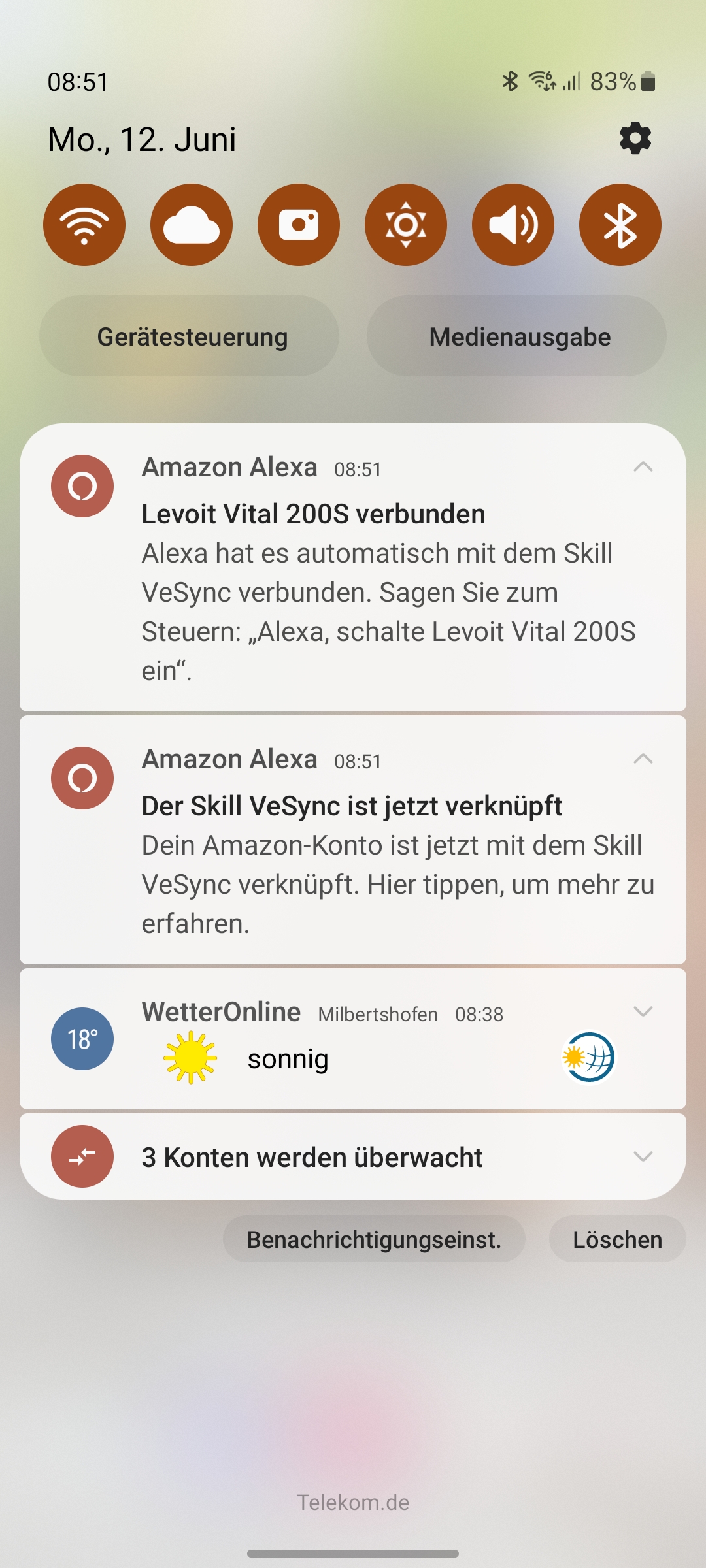Collapse the Levoit Vital 200S notification
706x1568 pixels.
pyautogui.click(x=643, y=467)
